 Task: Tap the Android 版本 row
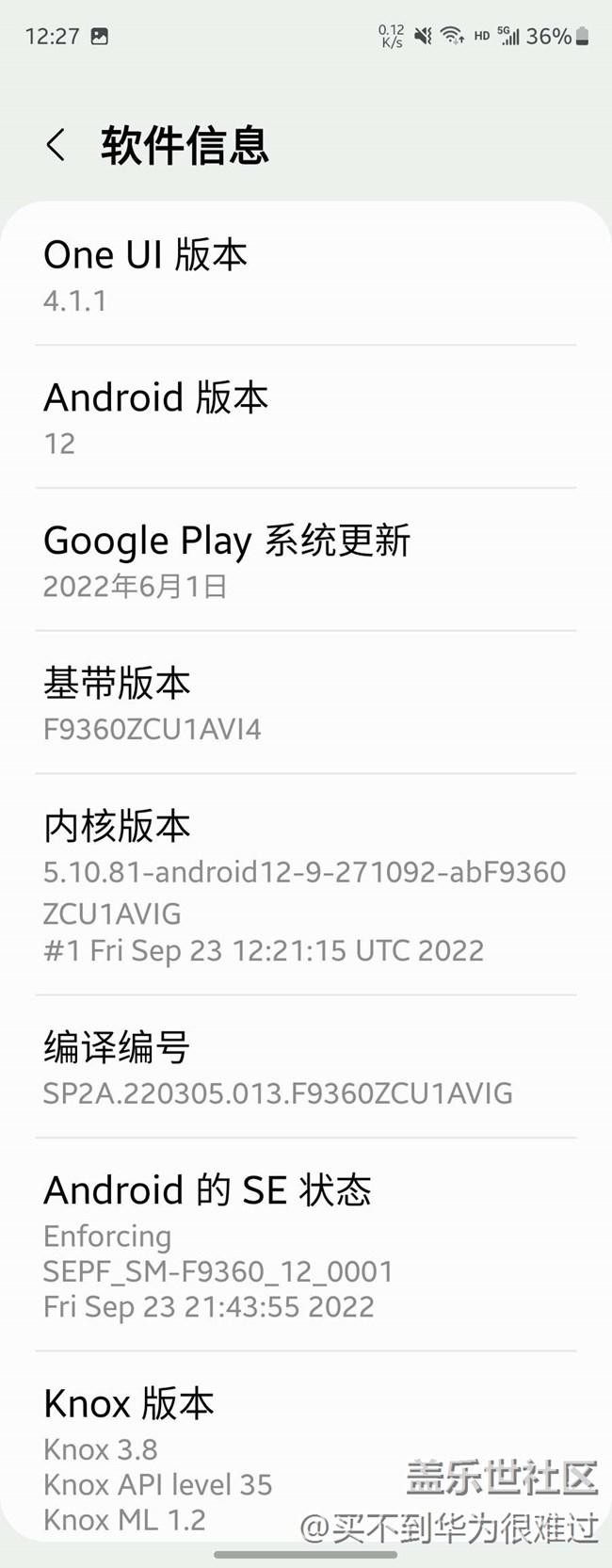coord(305,417)
